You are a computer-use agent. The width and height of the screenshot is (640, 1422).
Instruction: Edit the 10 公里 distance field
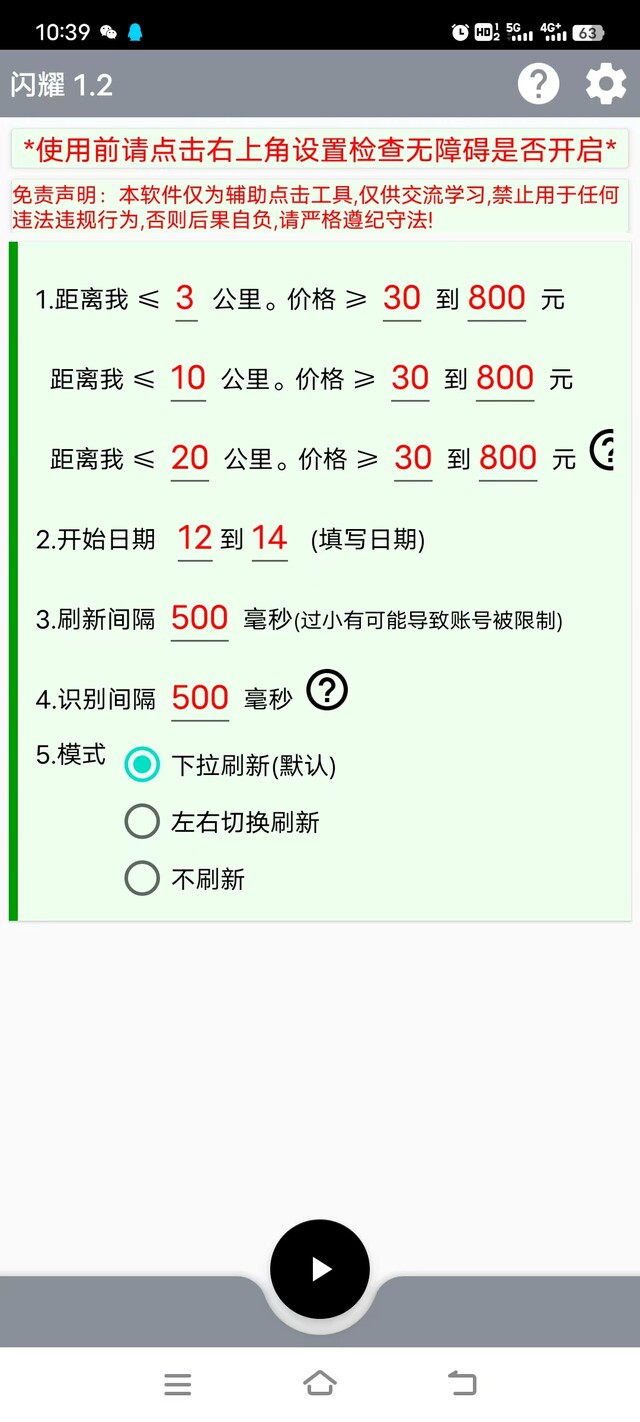188,378
